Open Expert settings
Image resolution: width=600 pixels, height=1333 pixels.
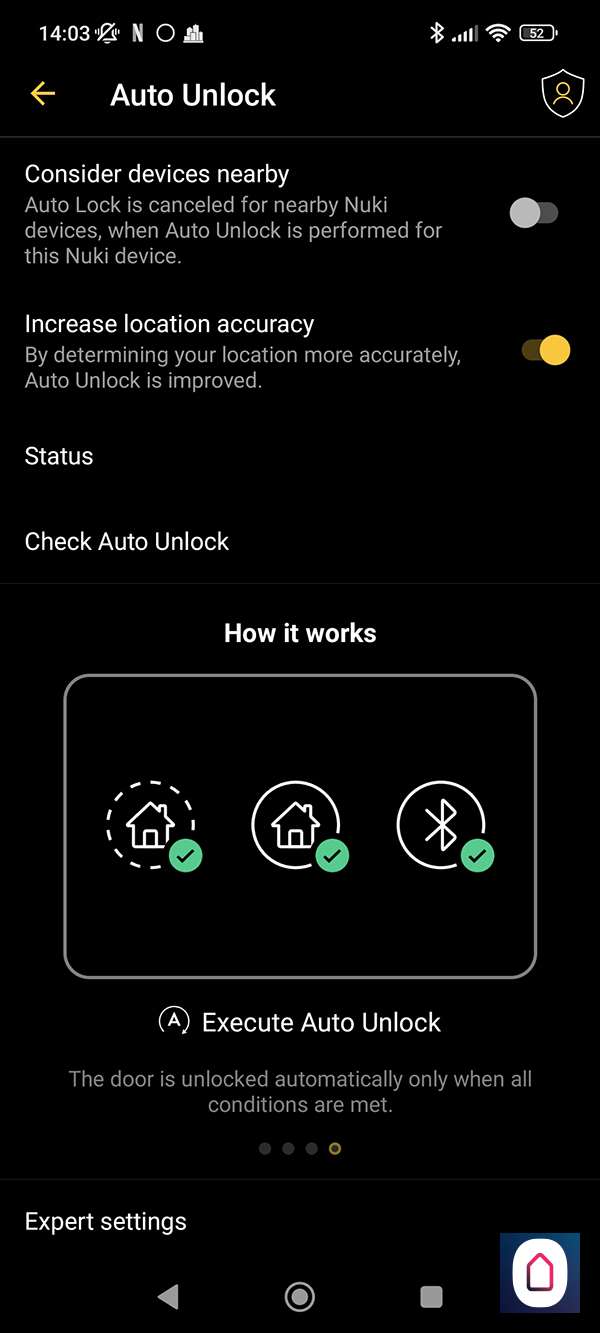point(106,1221)
